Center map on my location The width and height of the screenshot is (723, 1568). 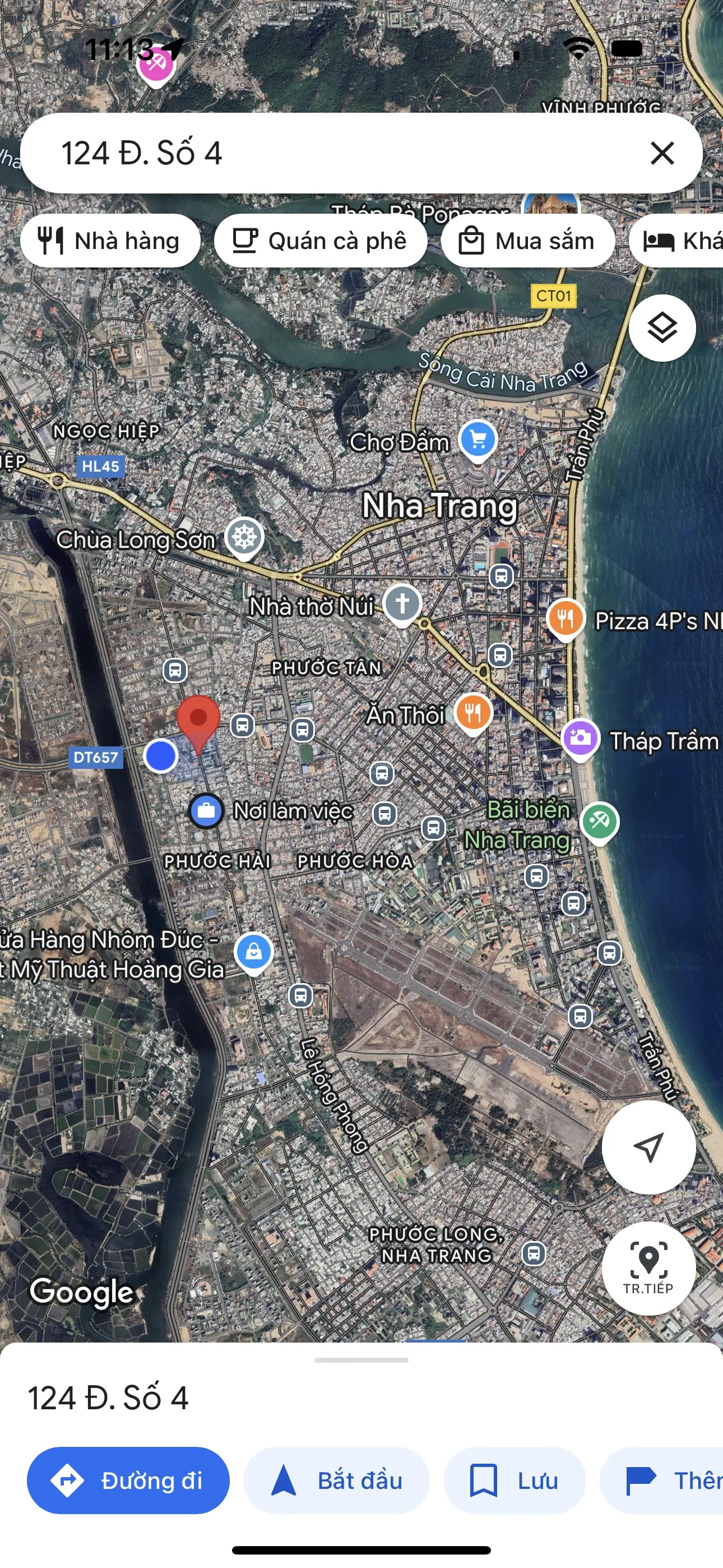648,1147
